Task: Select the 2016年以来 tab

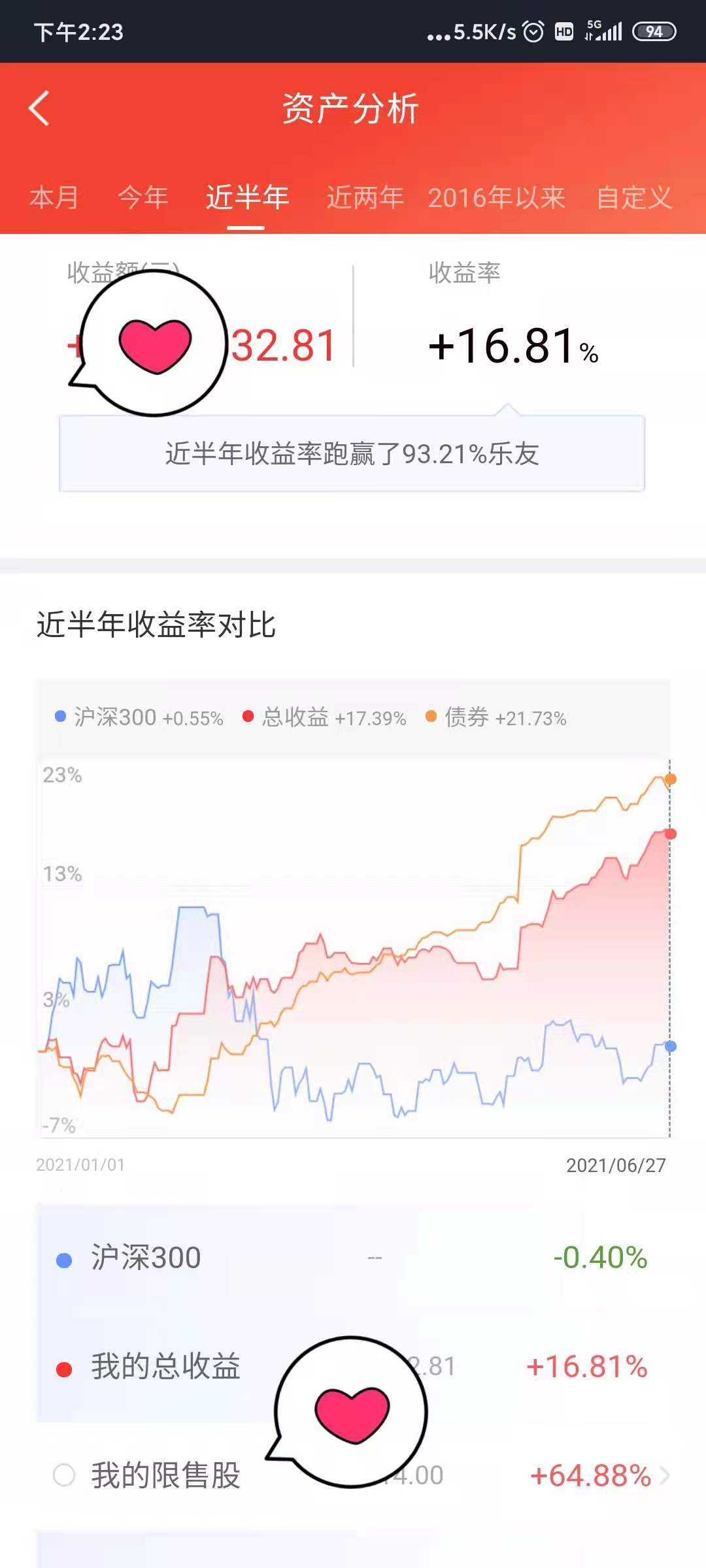Action: pyautogui.click(x=496, y=197)
